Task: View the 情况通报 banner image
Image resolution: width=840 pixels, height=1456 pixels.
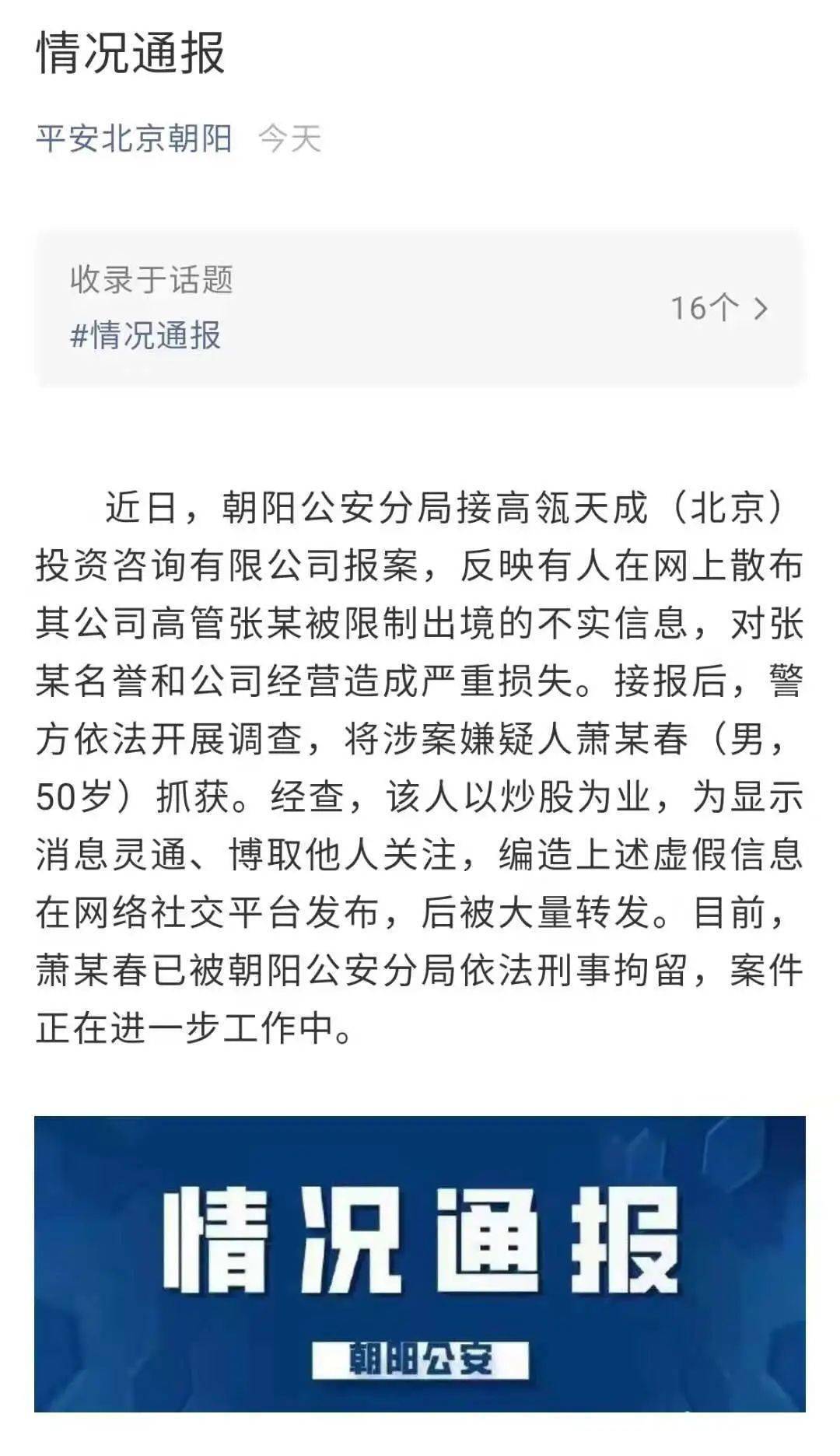Action: 420,1263
